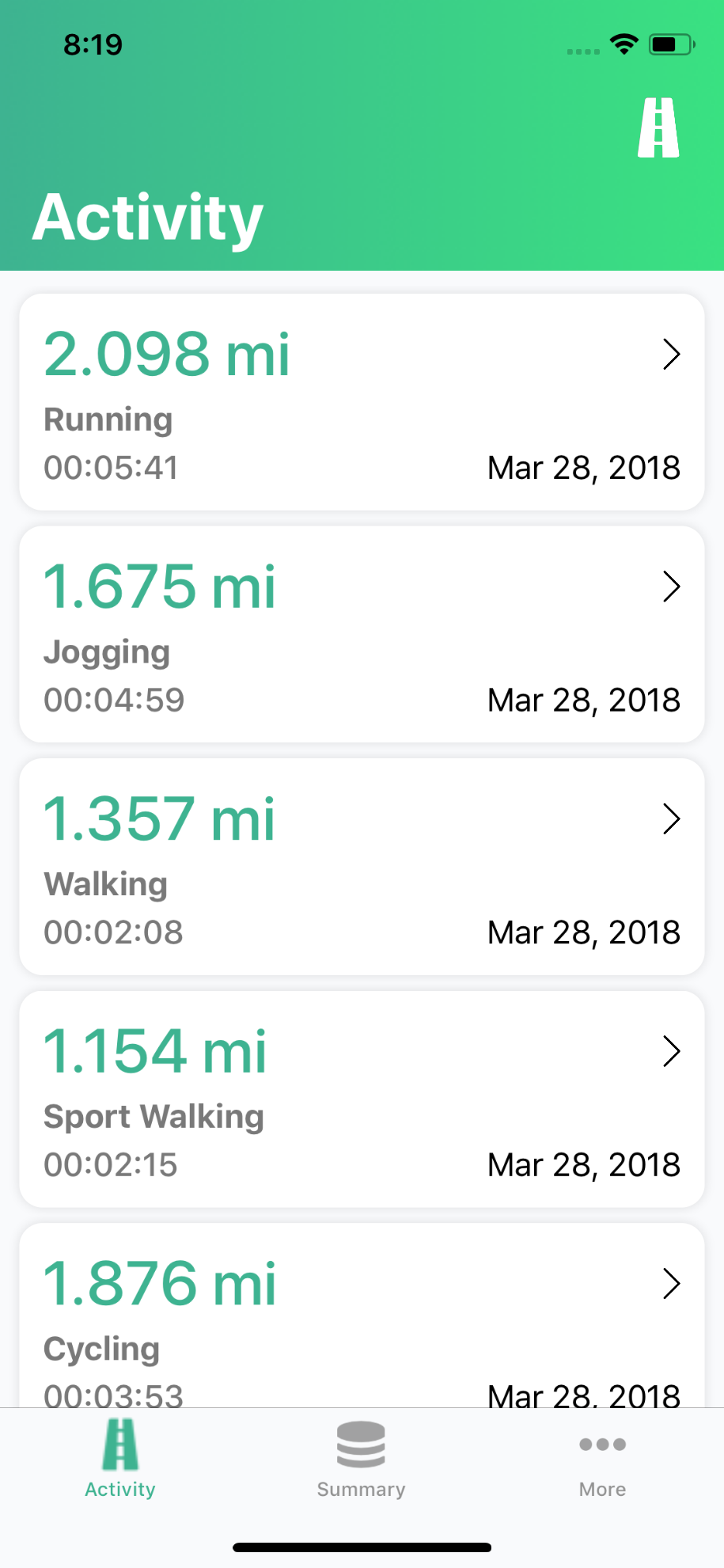Tap the chevron on the Sport Walking card
The height and width of the screenshot is (1568, 724).
pos(672,1051)
